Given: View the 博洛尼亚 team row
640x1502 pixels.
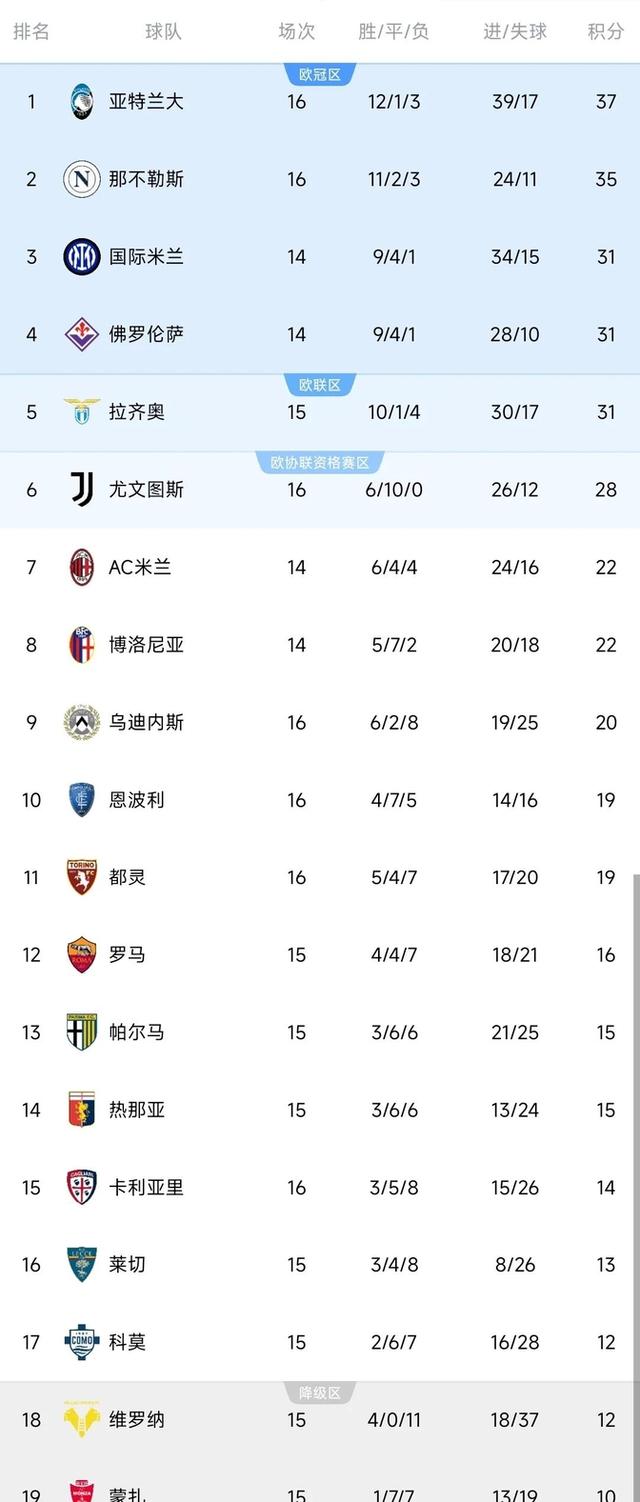Looking at the screenshot, I should click(x=146, y=645).
